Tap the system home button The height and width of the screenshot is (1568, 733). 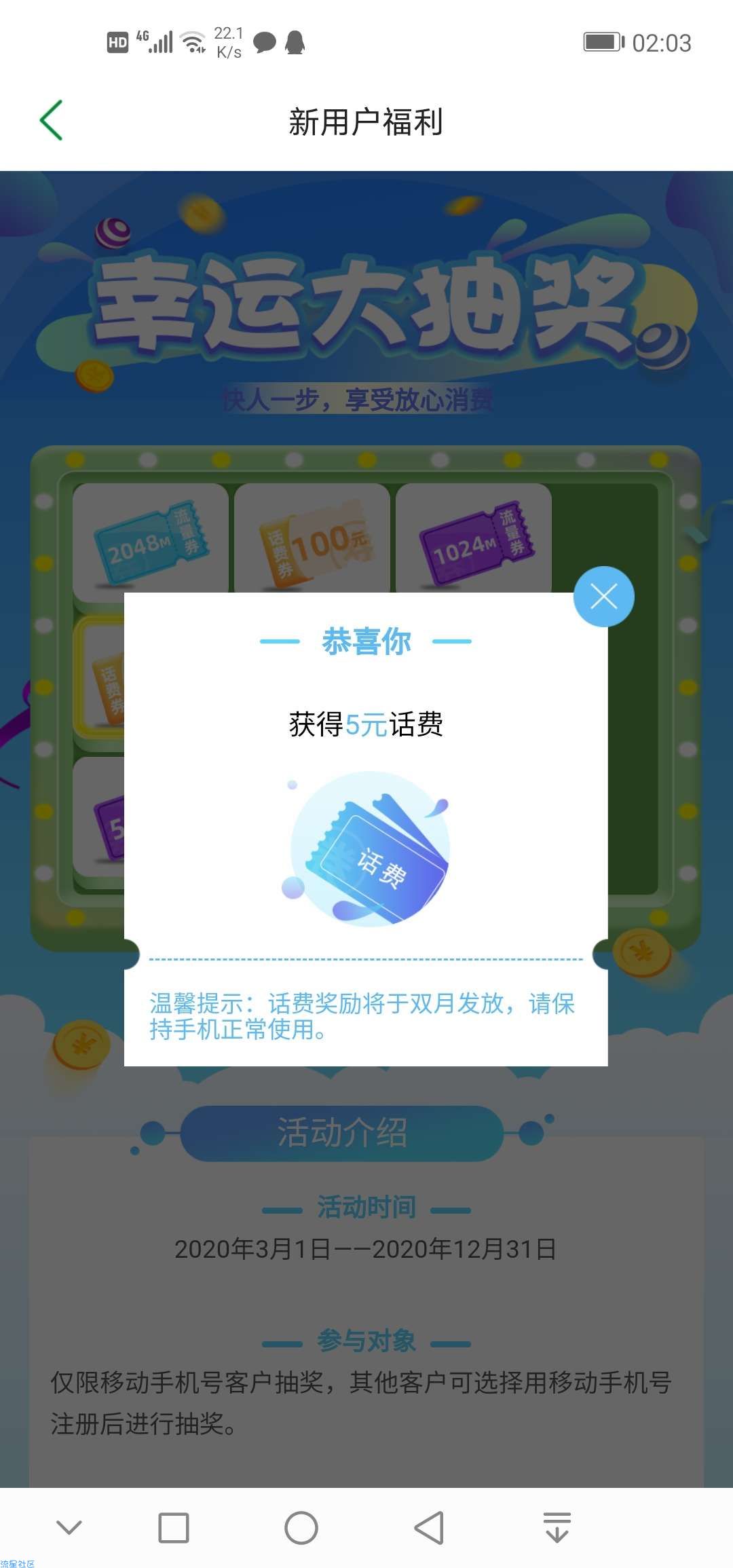[301, 1528]
